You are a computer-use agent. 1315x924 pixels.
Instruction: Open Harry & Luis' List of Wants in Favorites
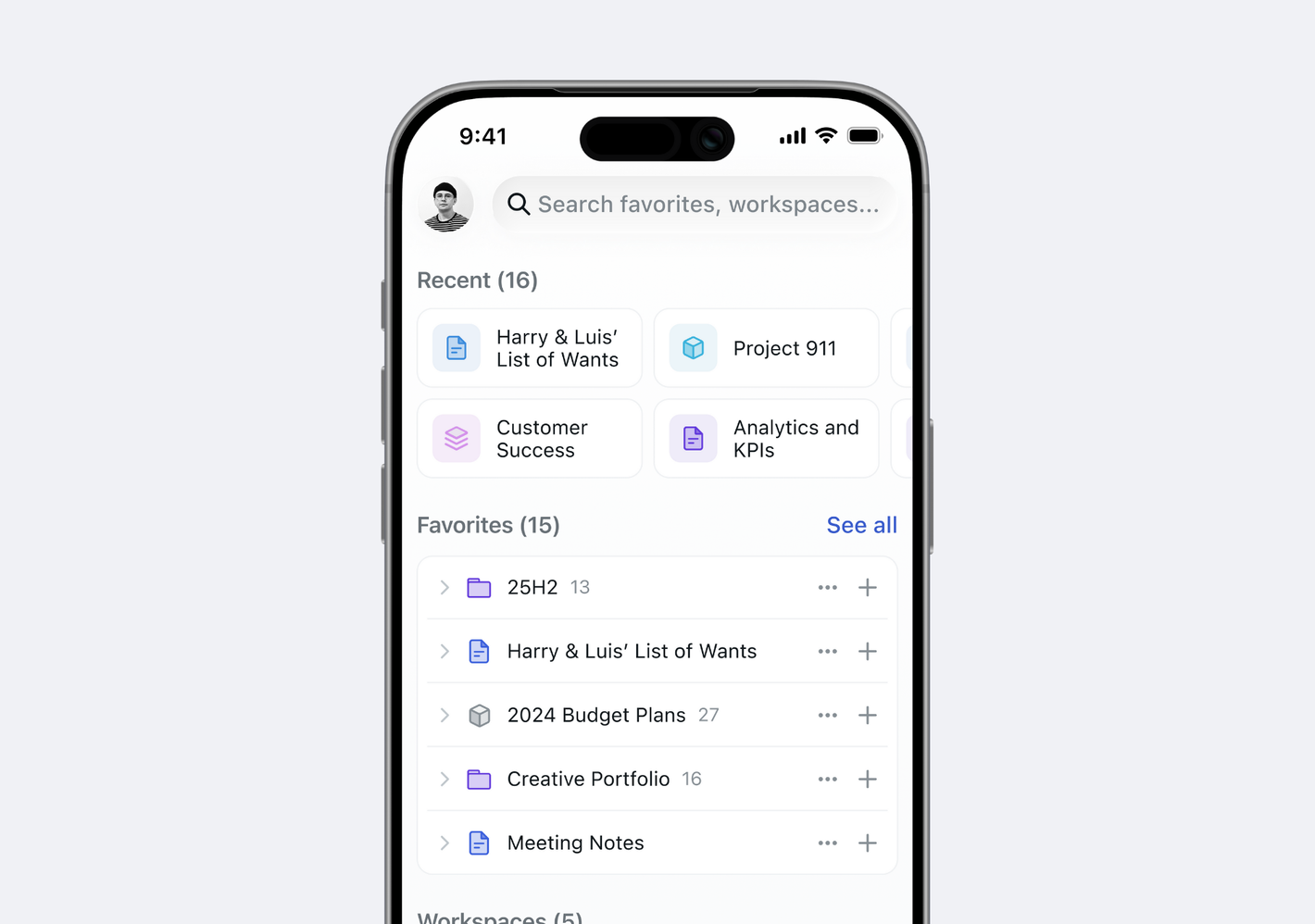(x=632, y=652)
